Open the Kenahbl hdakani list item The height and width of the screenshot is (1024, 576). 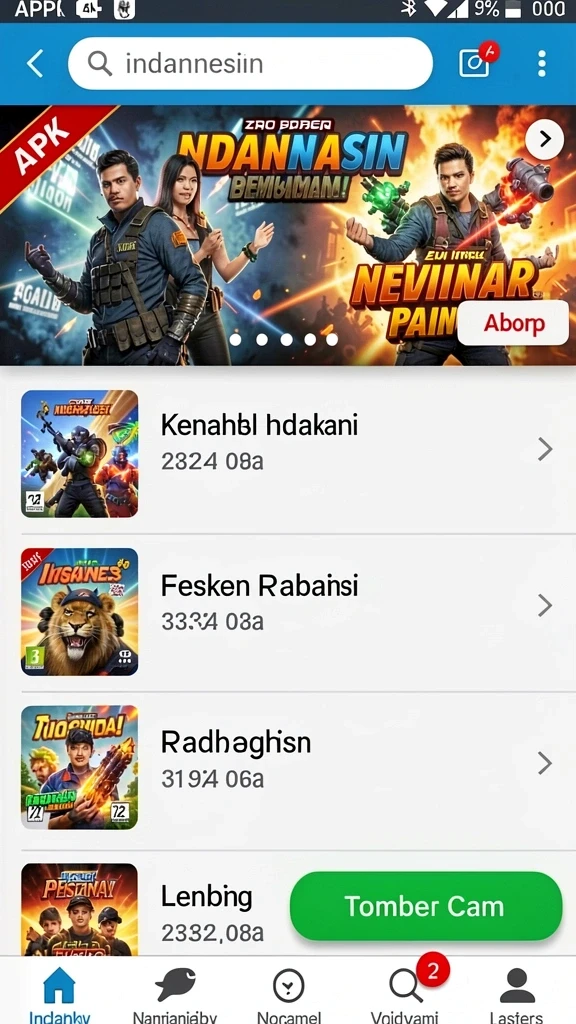pos(288,453)
